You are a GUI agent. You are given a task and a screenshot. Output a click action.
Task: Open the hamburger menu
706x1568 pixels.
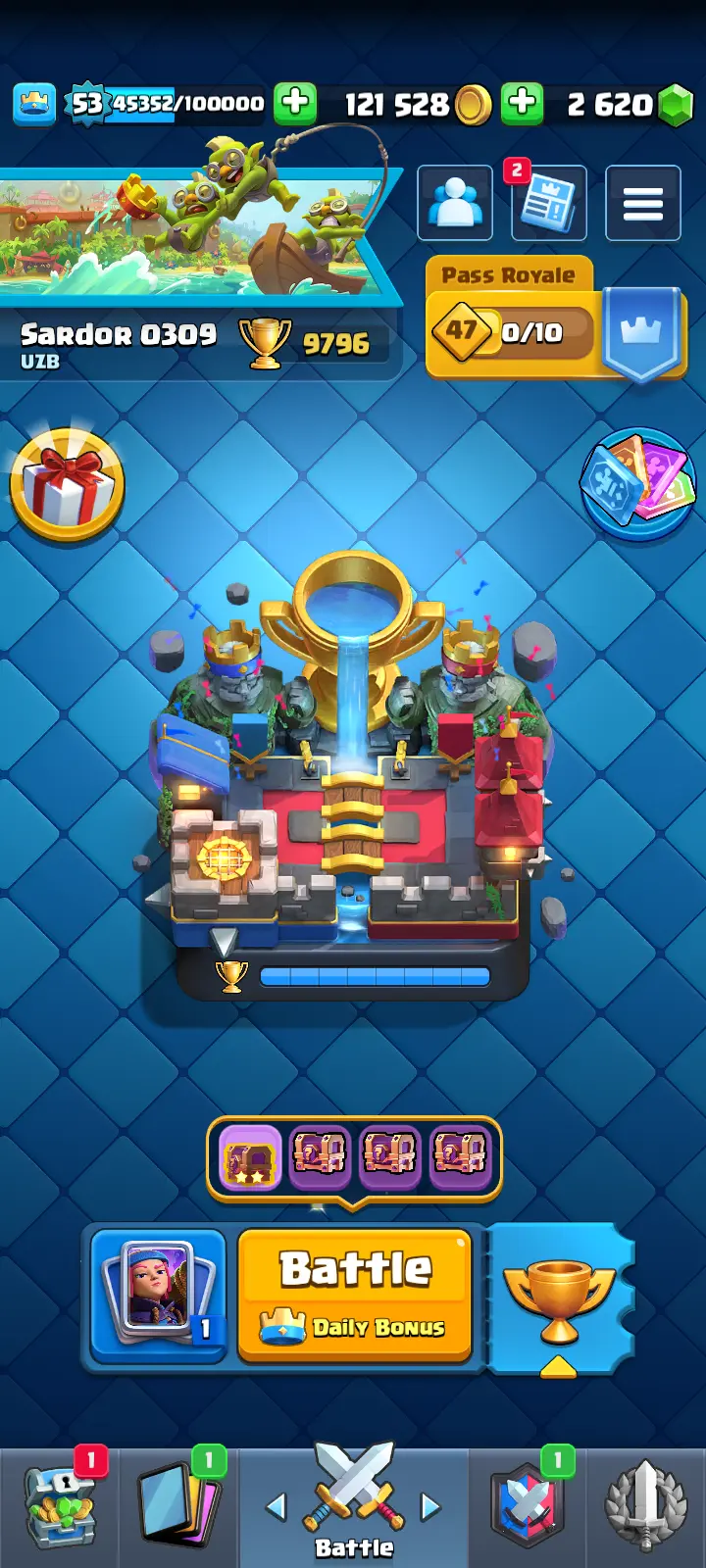tap(642, 204)
